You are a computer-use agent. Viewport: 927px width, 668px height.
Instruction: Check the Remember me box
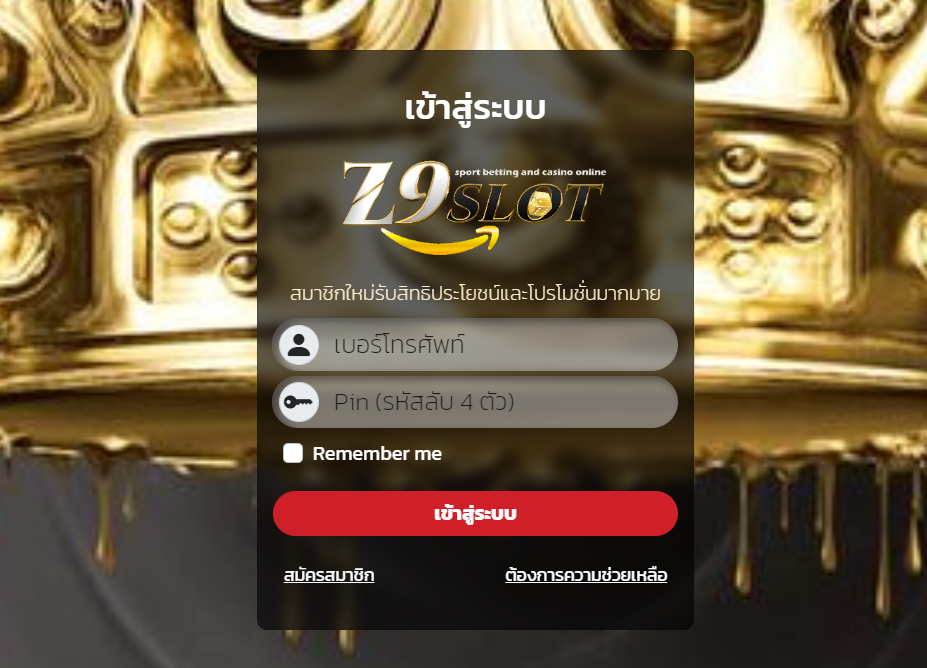(293, 453)
